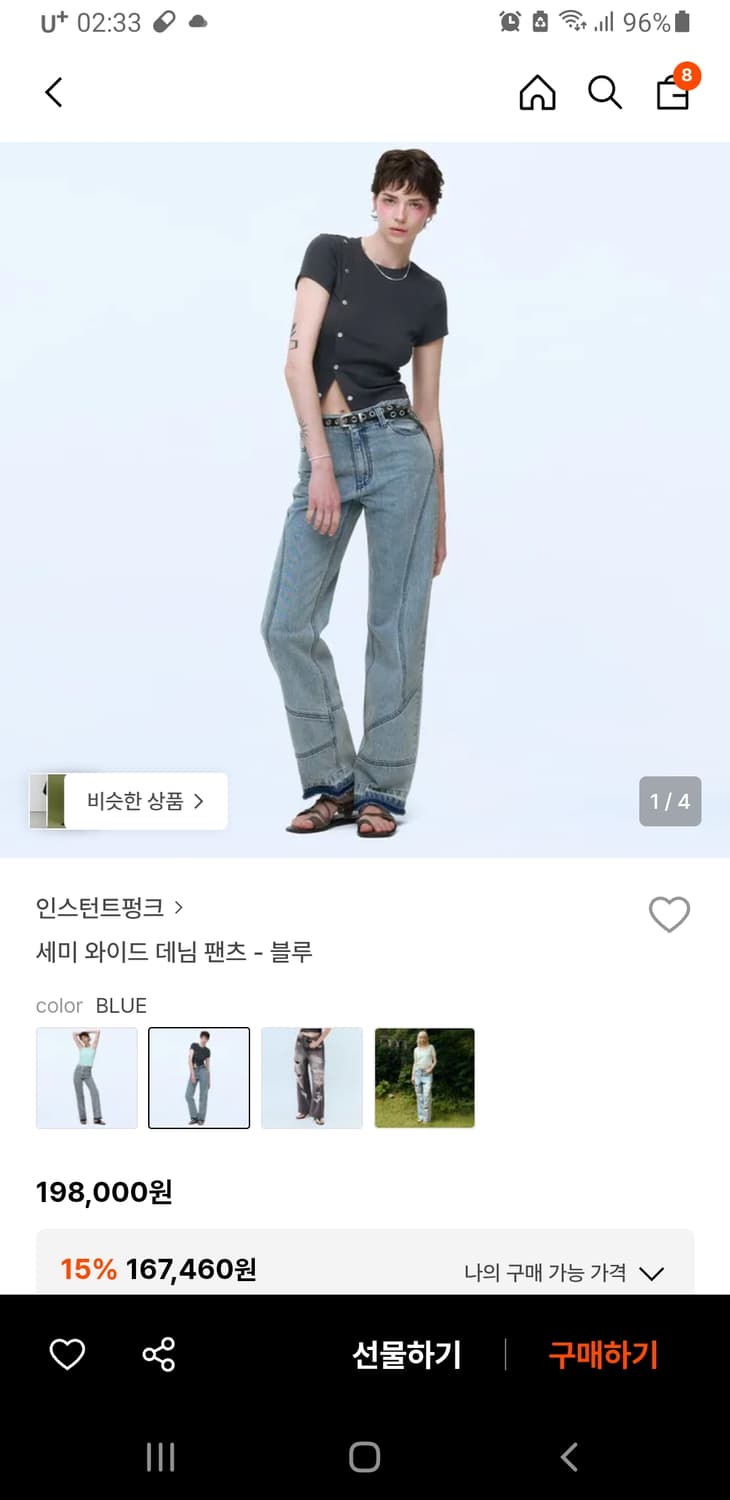Favorite the item using the top-right heart
This screenshot has height=1500, width=730.
click(669, 915)
